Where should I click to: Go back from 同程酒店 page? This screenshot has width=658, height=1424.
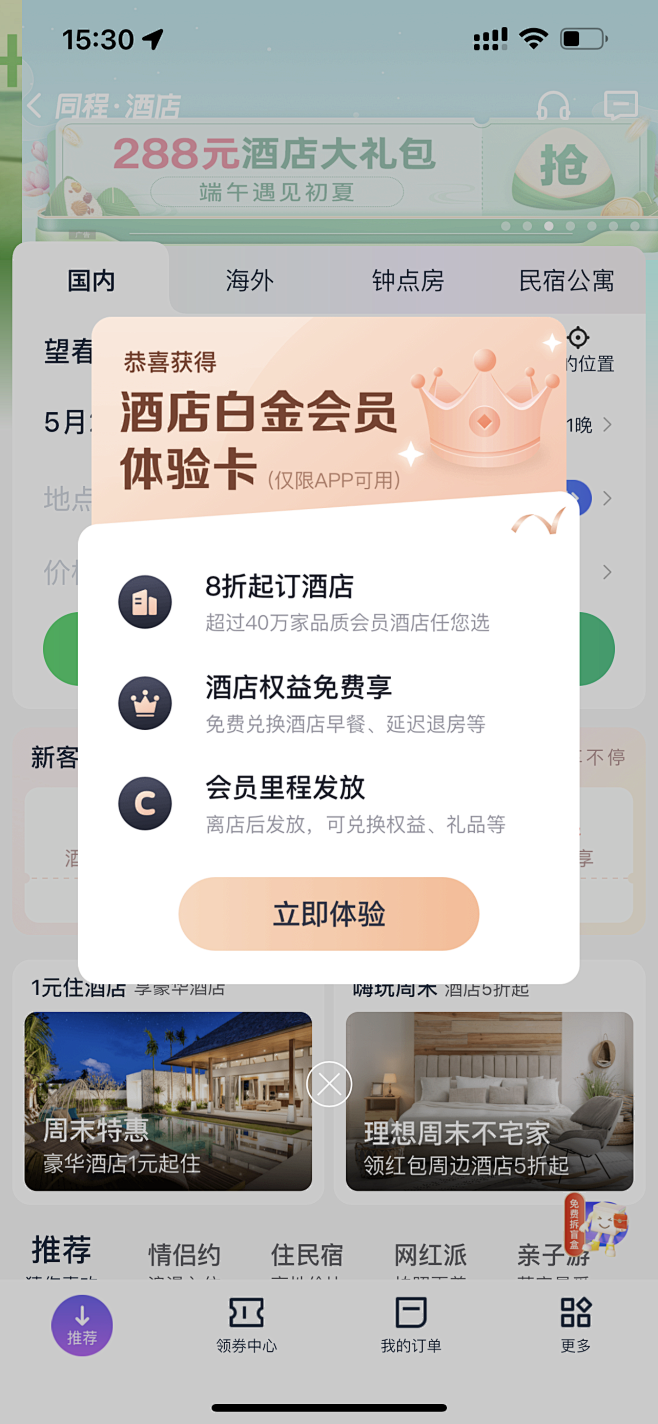pyautogui.click(x=36, y=106)
